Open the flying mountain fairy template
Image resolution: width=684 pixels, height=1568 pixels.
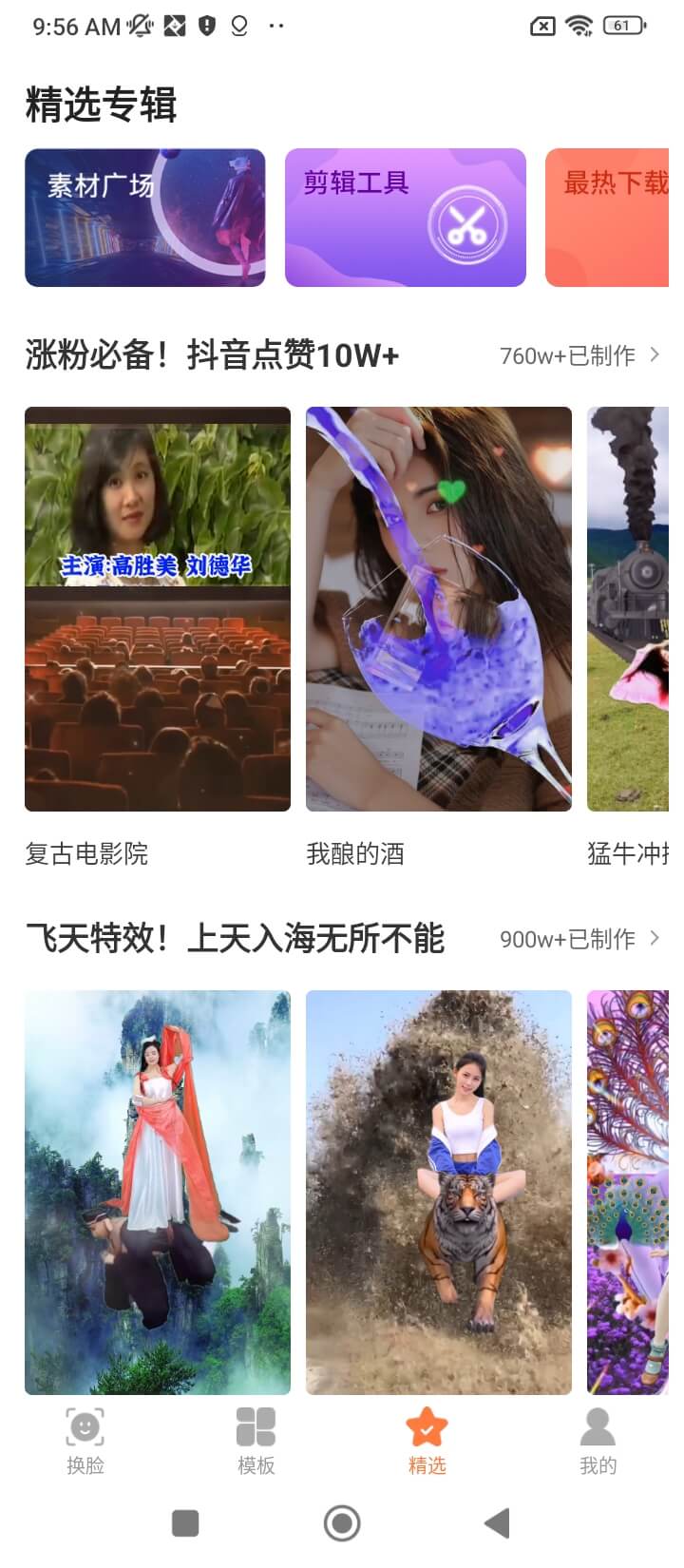coord(158,1192)
